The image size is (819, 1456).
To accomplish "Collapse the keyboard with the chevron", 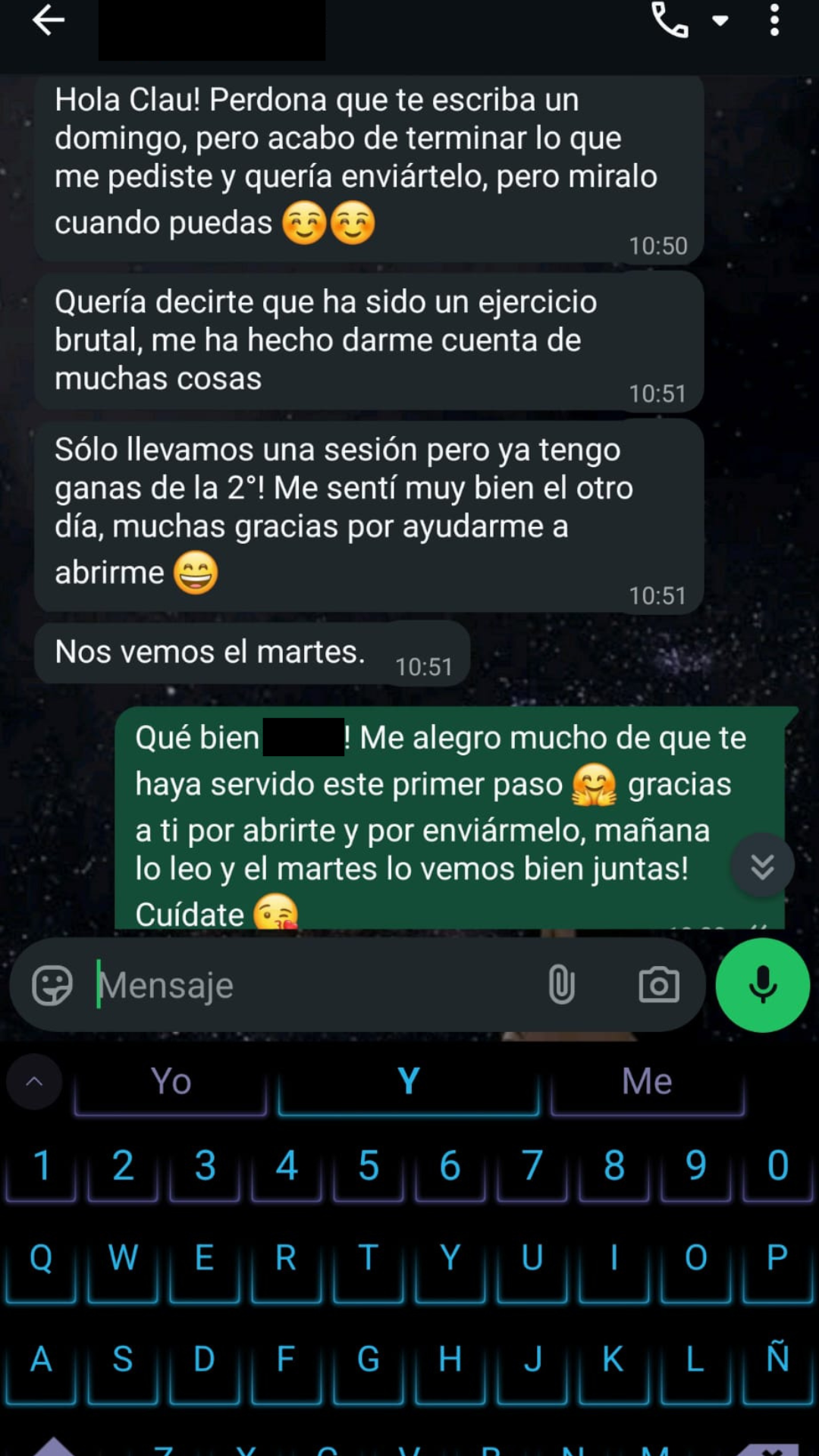I will [33, 1082].
